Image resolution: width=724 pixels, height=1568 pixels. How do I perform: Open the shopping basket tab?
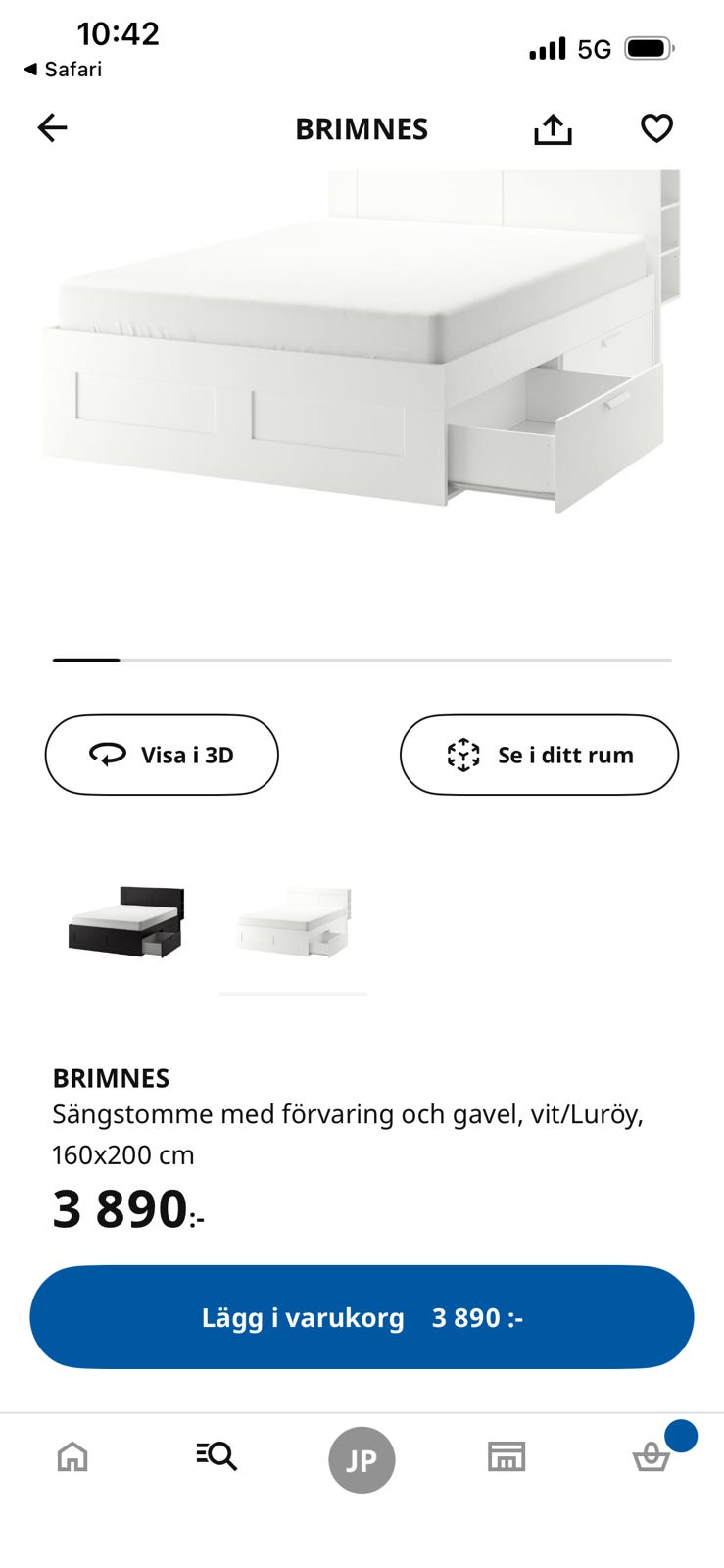[652, 1457]
